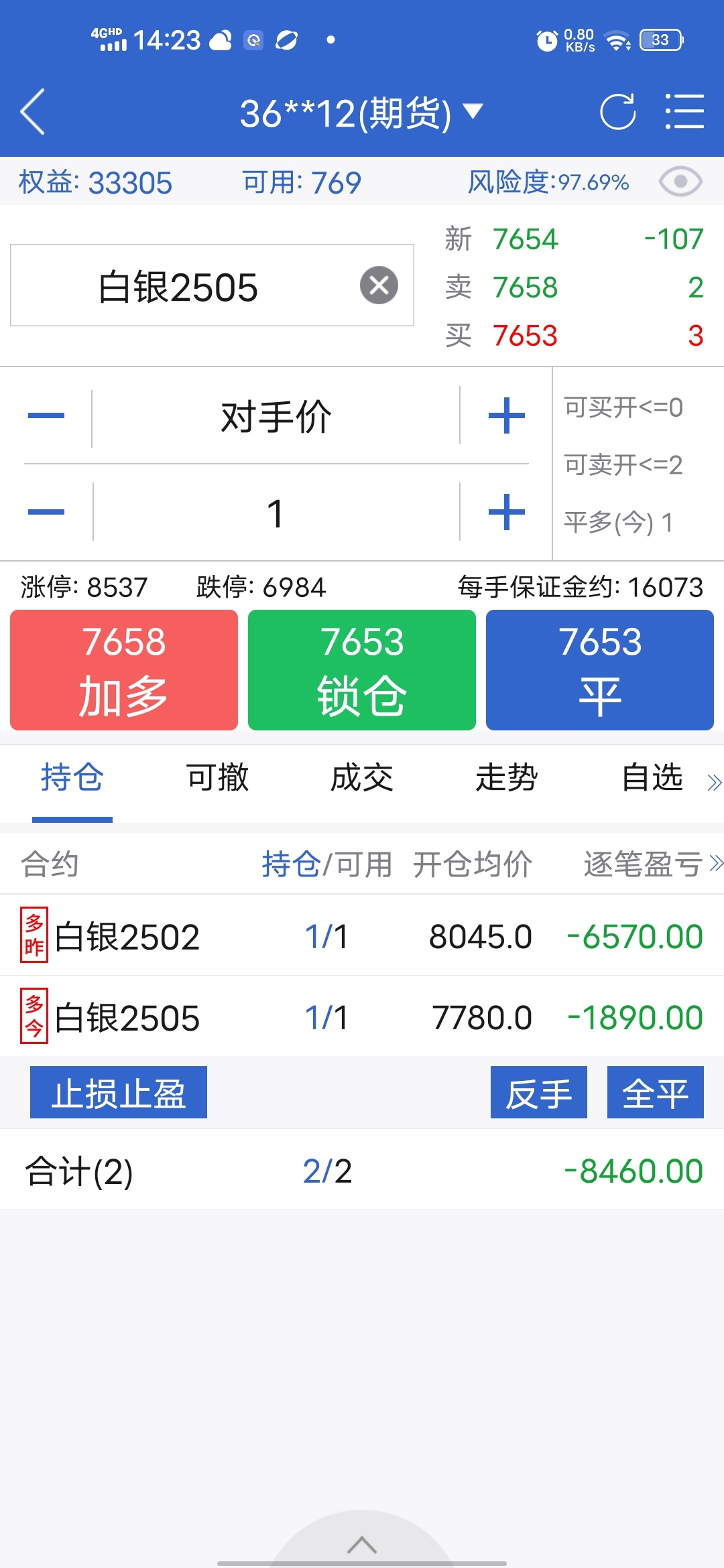Open the 对手价 price type selector
The image size is (724, 1568).
[x=275, y=415]
